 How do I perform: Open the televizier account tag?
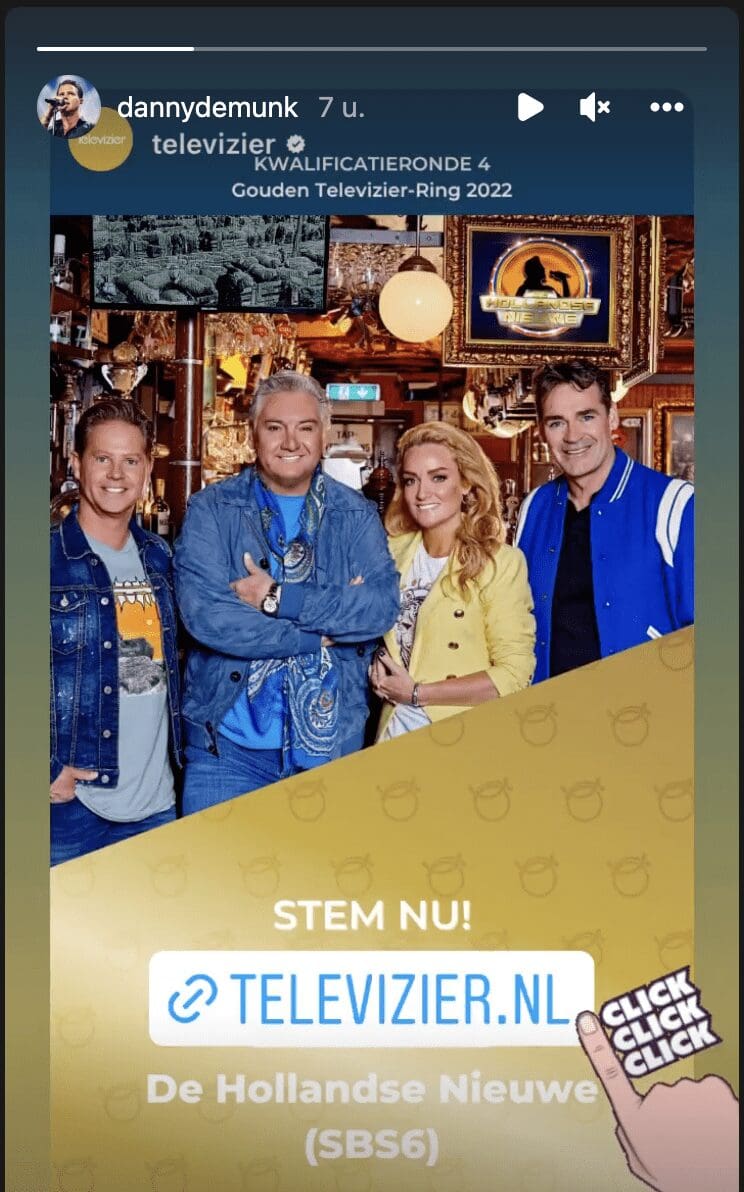pos(213,144)
